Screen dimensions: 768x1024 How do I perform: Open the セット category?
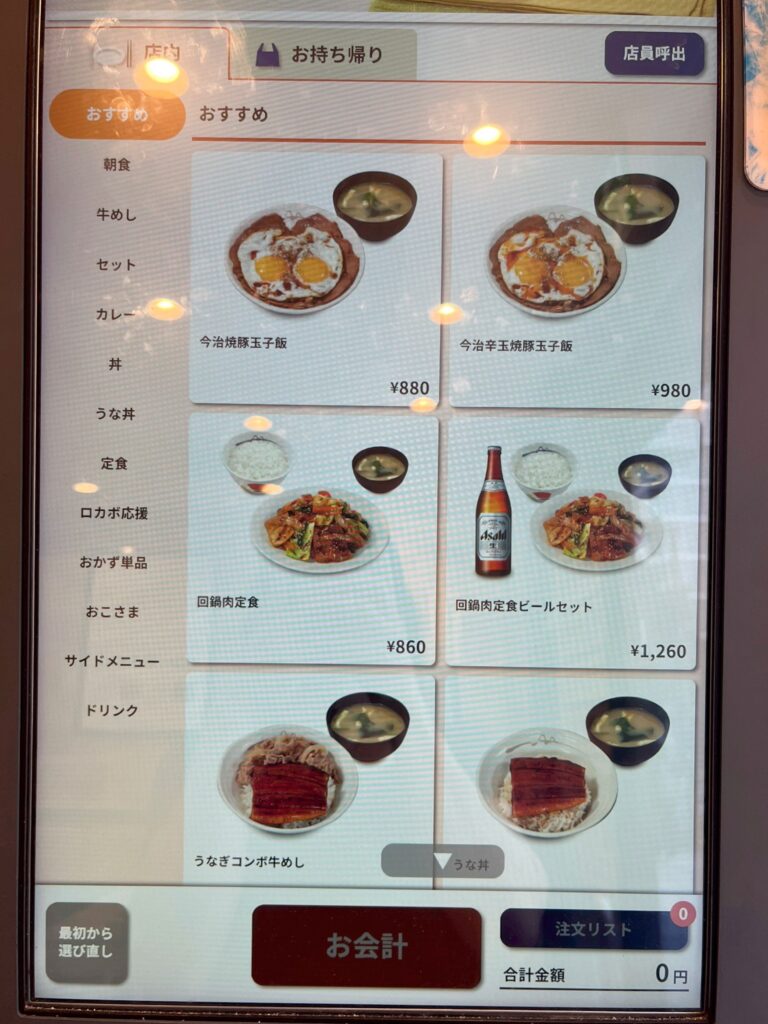(117, 264)
